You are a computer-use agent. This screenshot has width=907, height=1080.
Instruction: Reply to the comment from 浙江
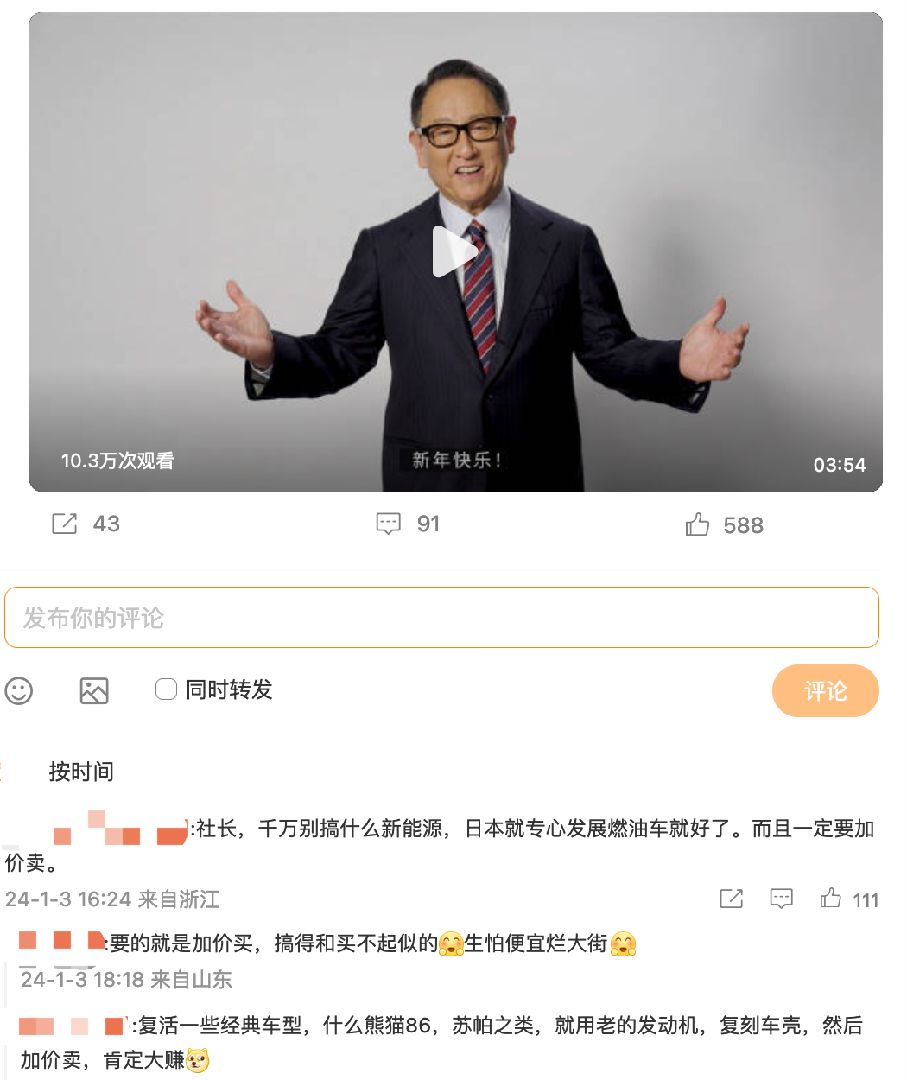[x=782, y=898]
